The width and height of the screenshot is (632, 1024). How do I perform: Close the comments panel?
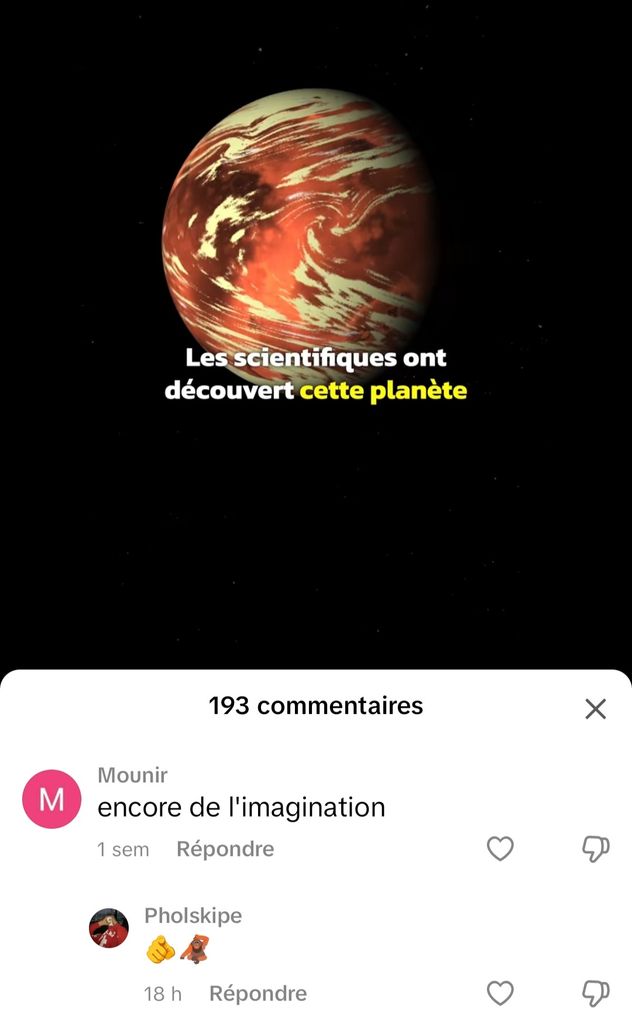pyautogui.click(x=595, y=709)
